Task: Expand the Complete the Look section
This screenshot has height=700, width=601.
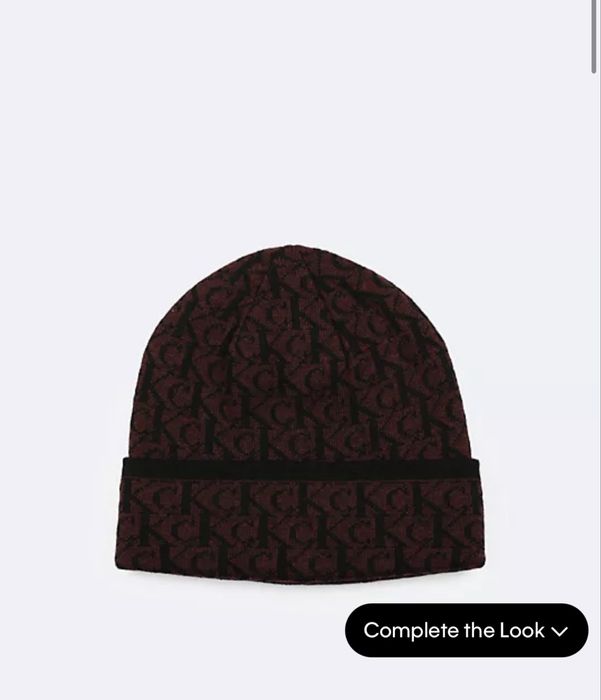Action: point(466,631)
